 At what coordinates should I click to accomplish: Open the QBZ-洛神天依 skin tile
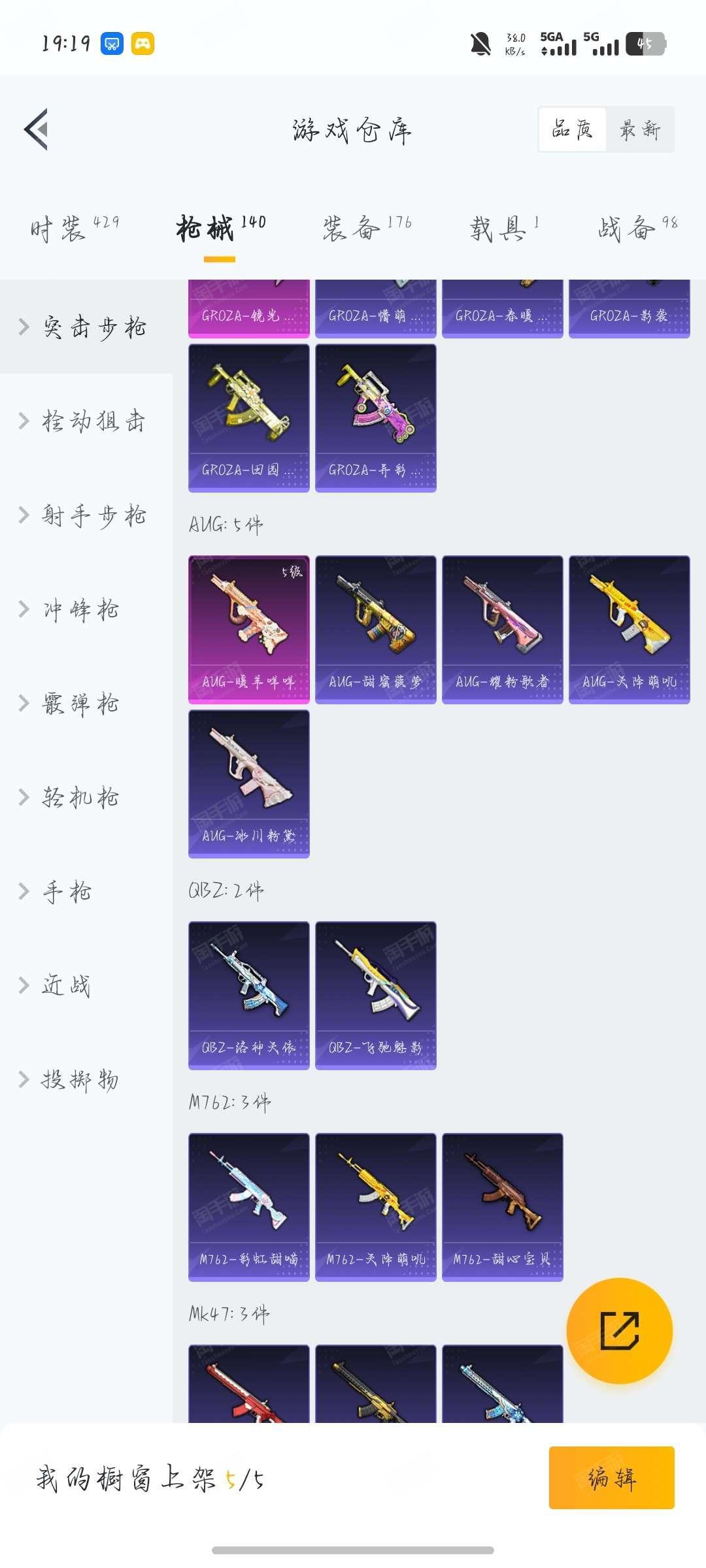click(x=249, y=996)
